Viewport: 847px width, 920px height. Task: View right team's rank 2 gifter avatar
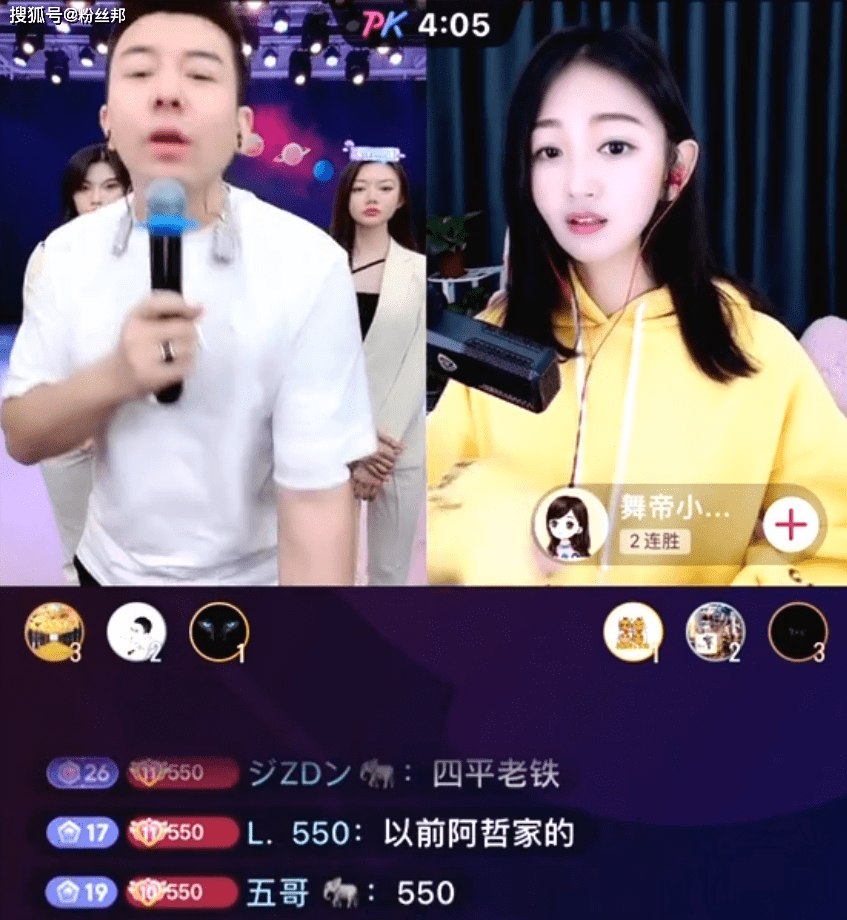click(715, 631)
